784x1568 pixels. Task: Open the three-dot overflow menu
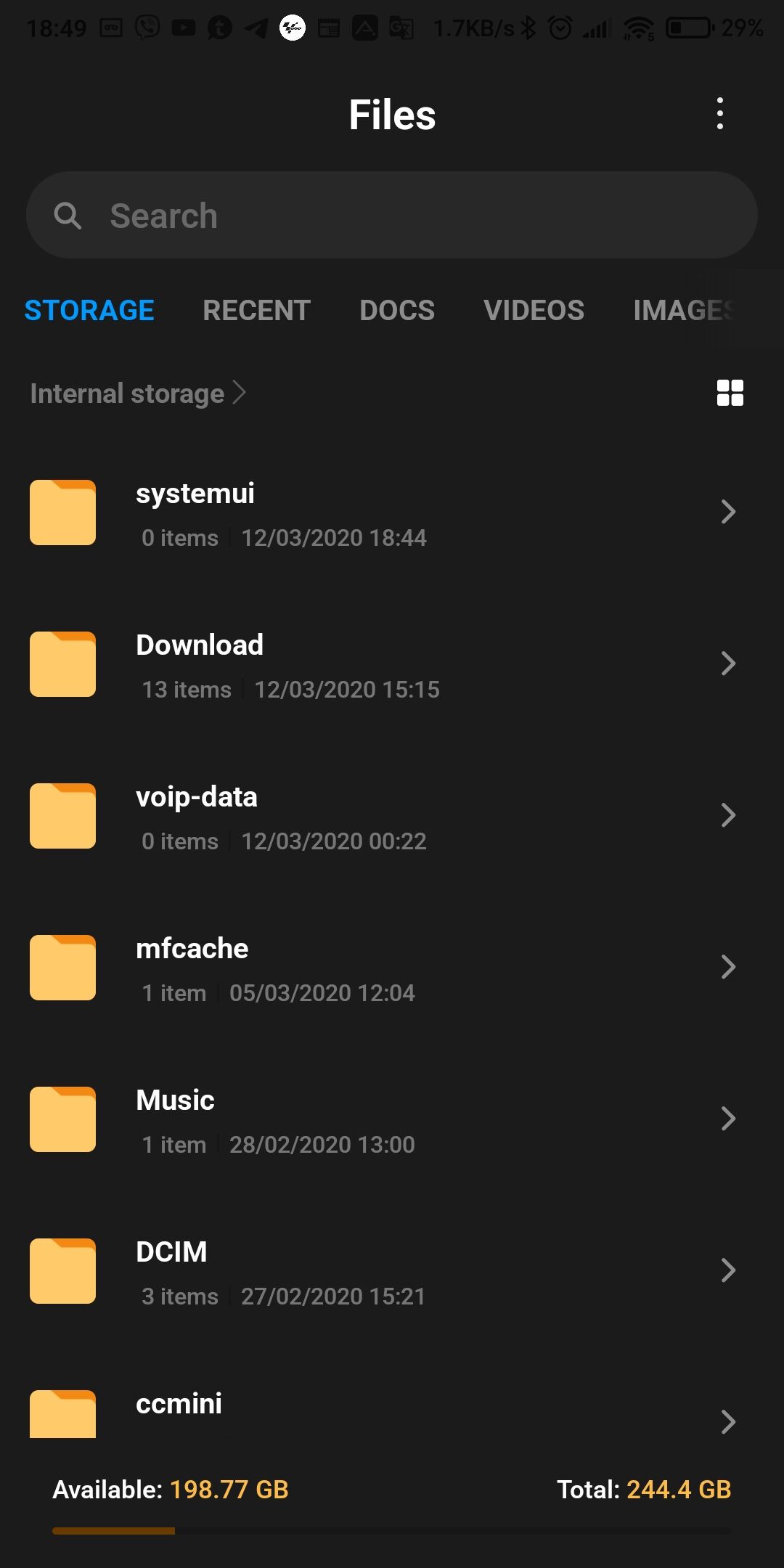coord(719,113)
